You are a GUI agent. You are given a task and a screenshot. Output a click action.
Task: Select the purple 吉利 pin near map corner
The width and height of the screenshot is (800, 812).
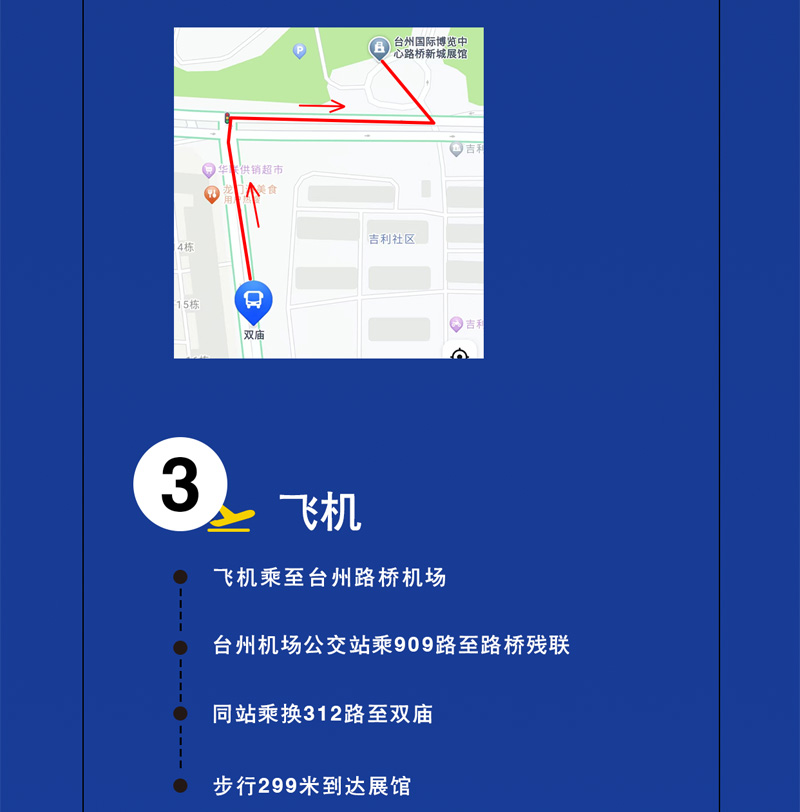[x=456, y=323]
